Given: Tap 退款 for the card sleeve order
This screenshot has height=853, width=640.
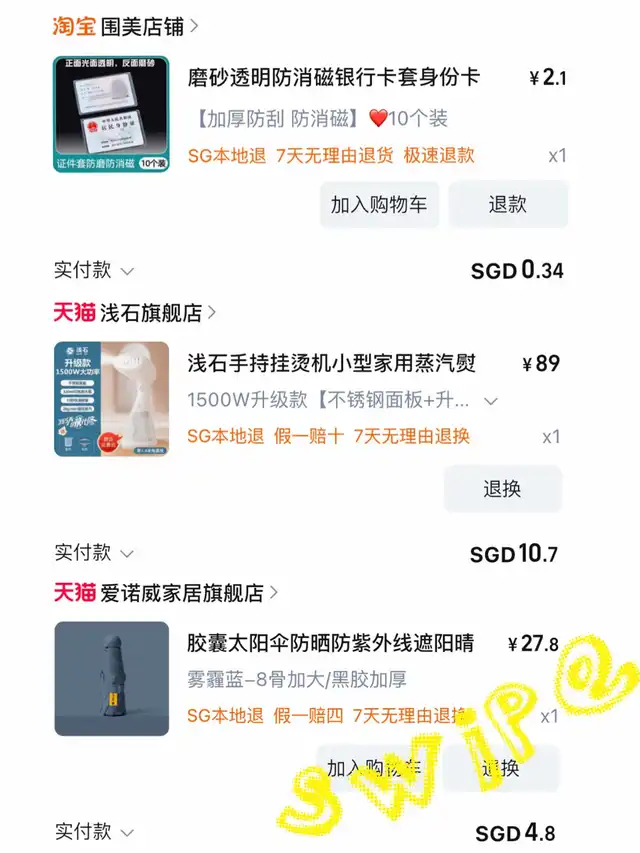Looking at the screenshot, I should tap(507, 204).
